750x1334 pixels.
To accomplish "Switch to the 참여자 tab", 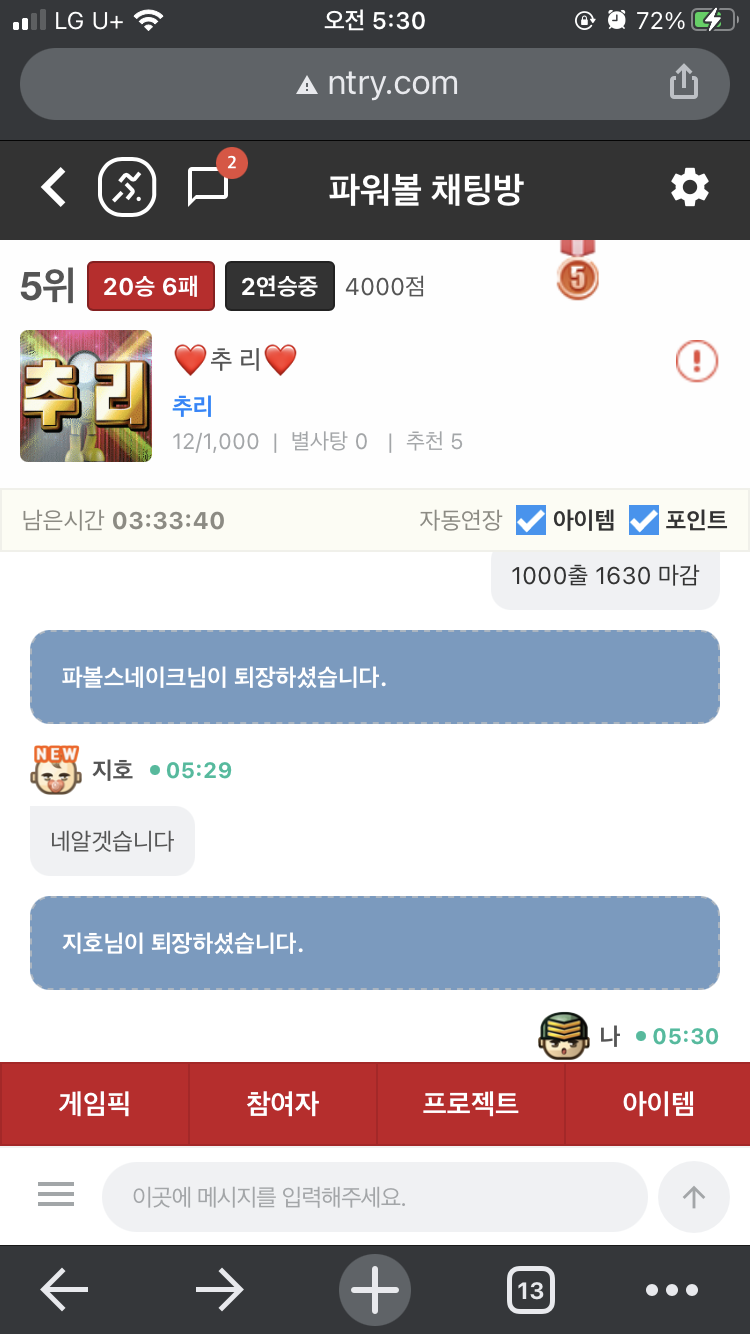I will coord(282,1104).
